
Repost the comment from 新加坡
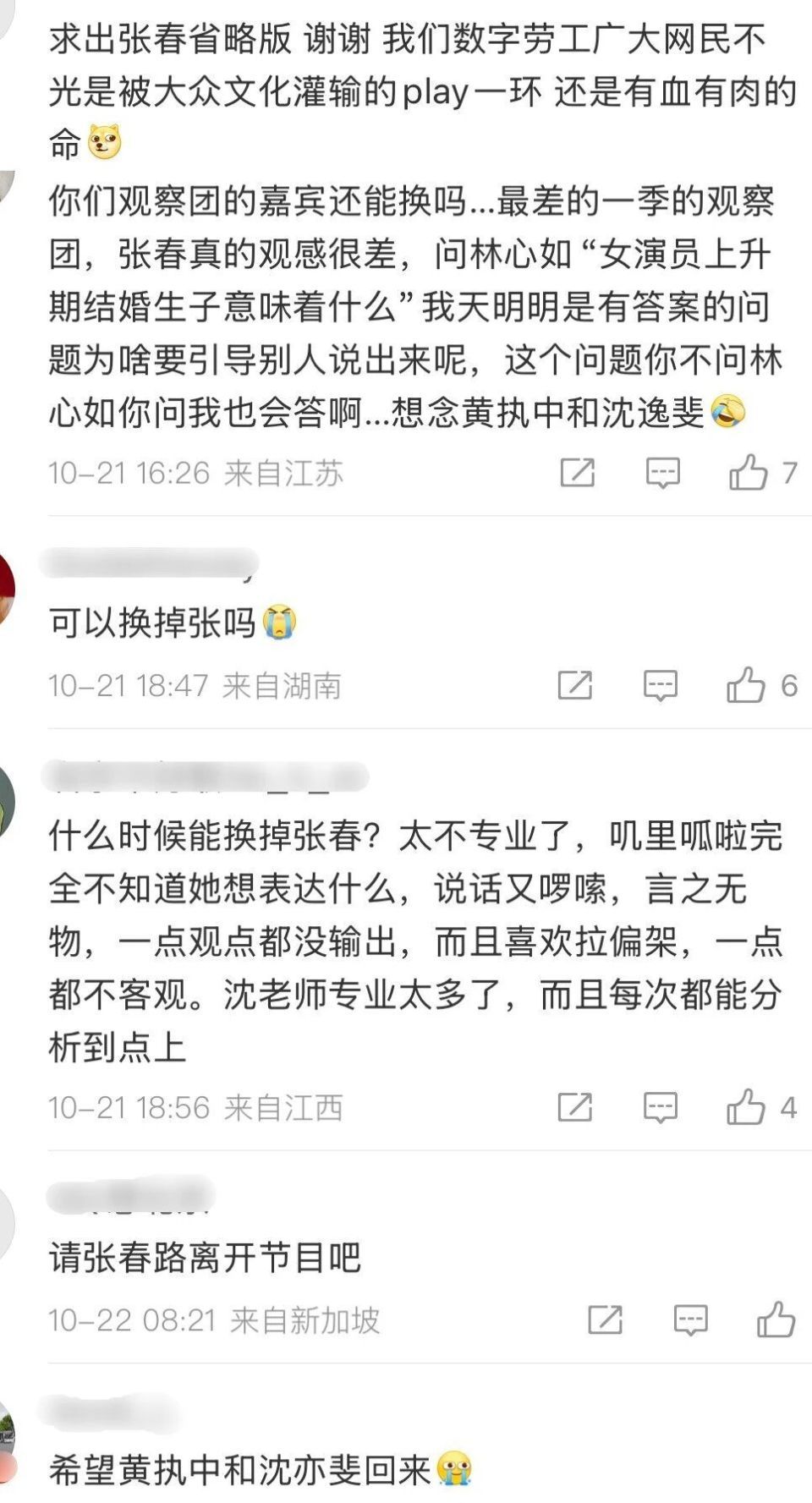(x=606, y=1319)
